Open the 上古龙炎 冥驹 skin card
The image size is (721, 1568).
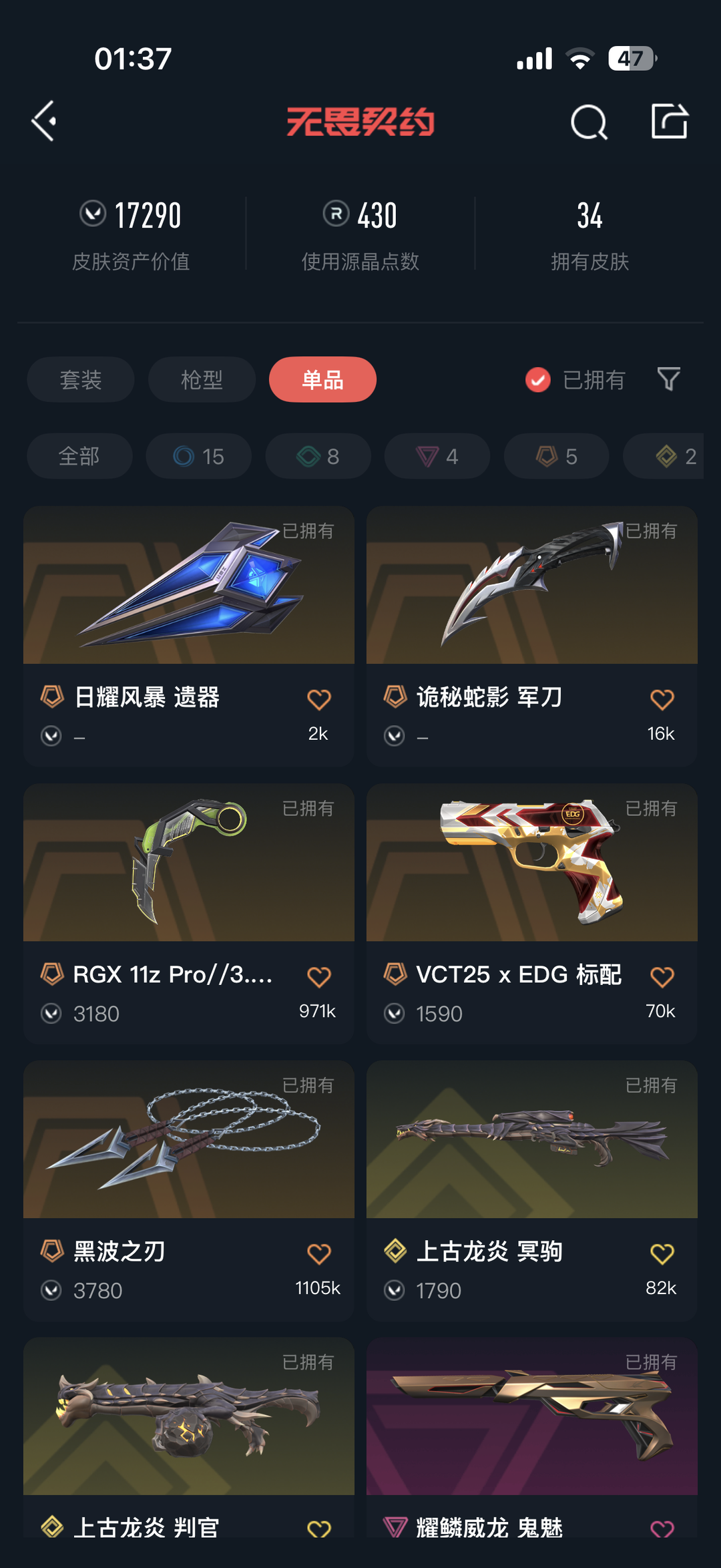pyautogui.click(x=532, y=1191)
